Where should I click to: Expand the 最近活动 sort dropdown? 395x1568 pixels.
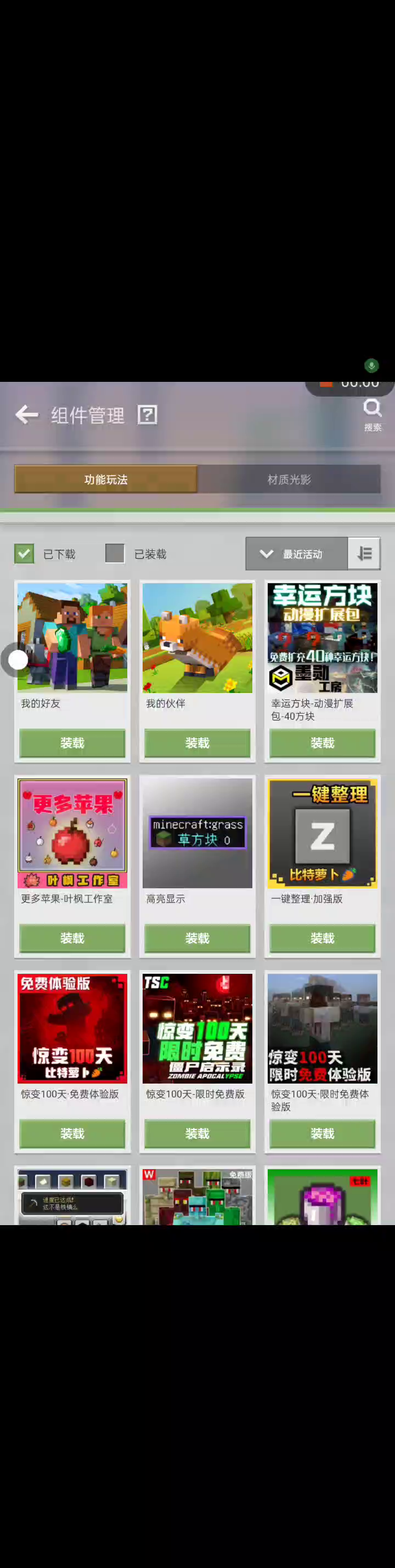pos(297,554)
